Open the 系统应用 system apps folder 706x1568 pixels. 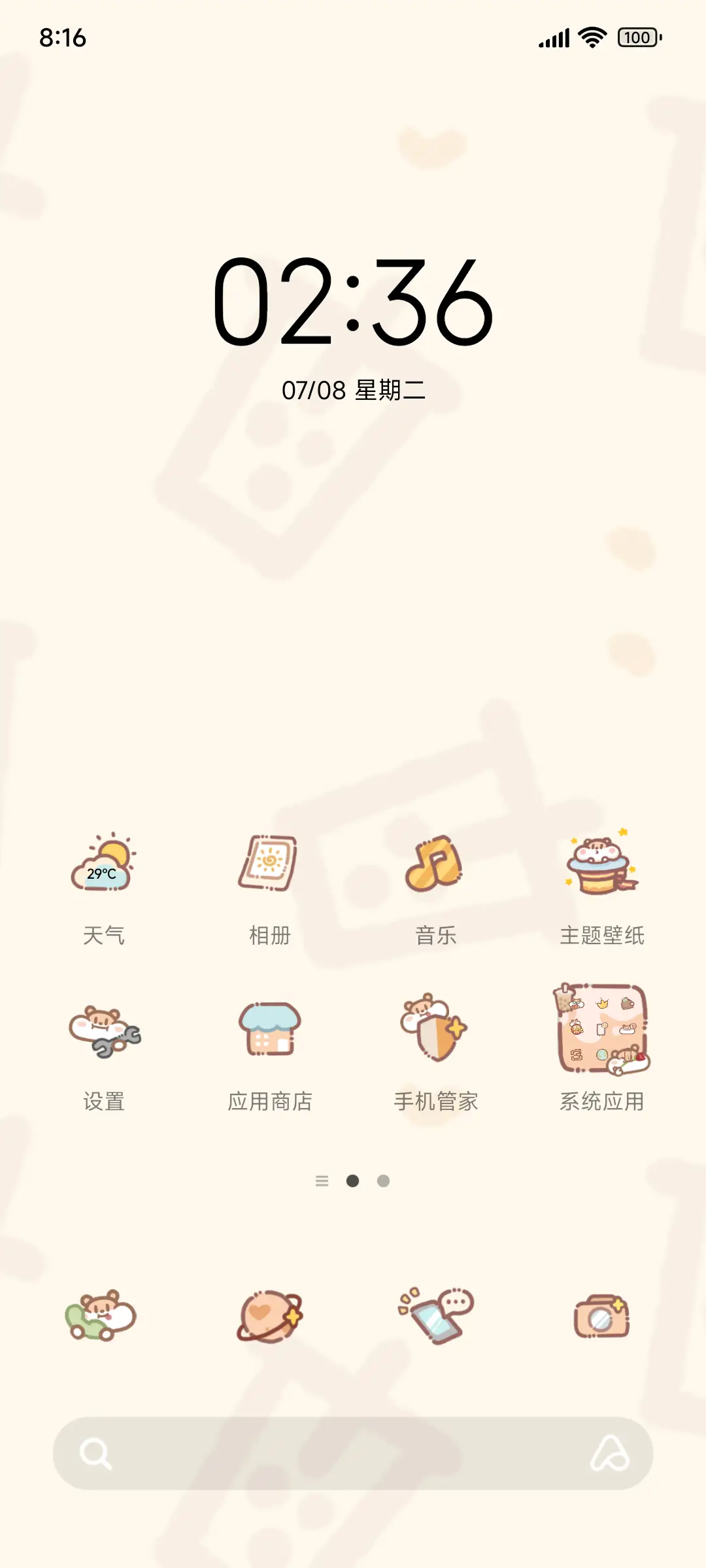[x=602, y=1032]
